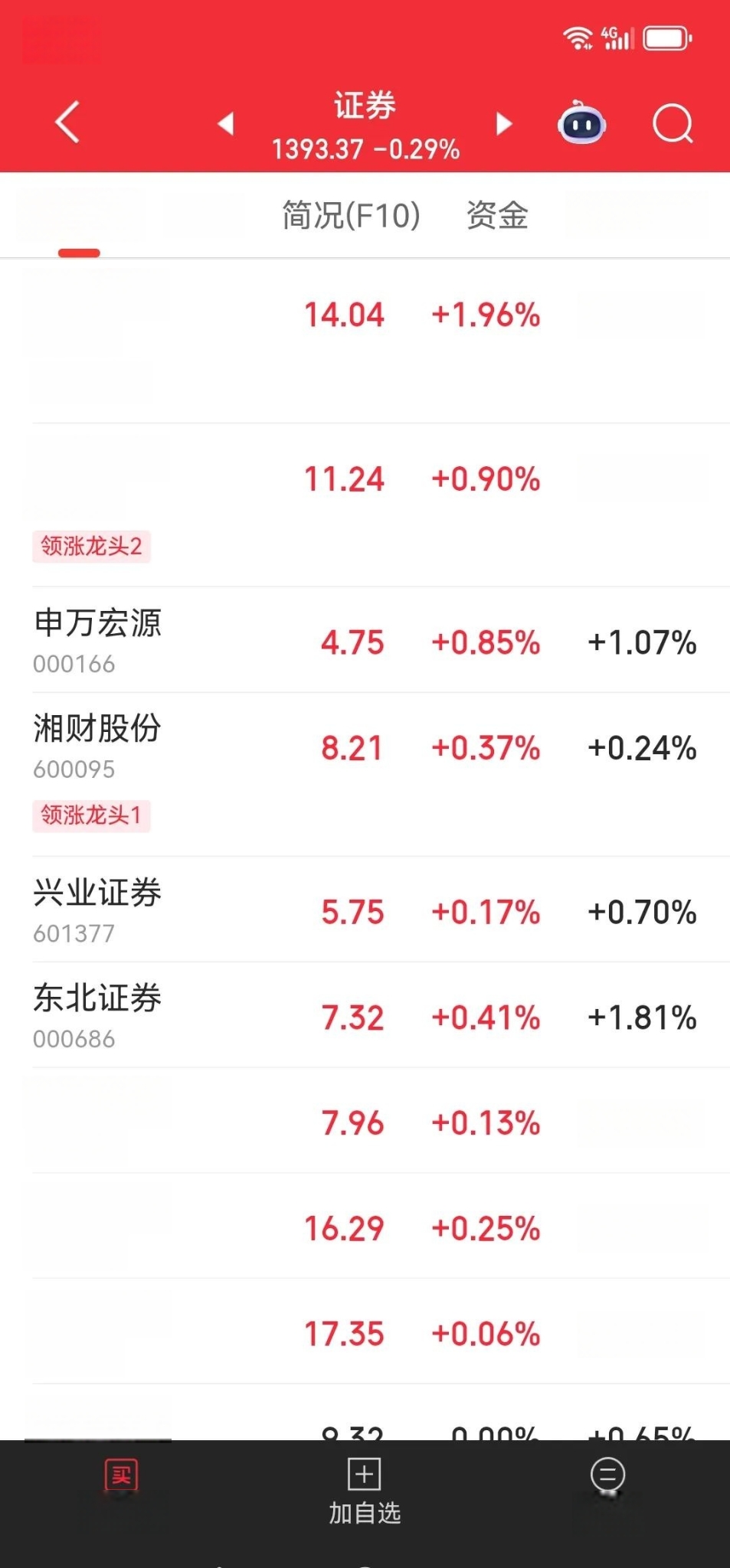Add this sector via 加自选
This screenshot has height=1568, width=730.
365,1491
